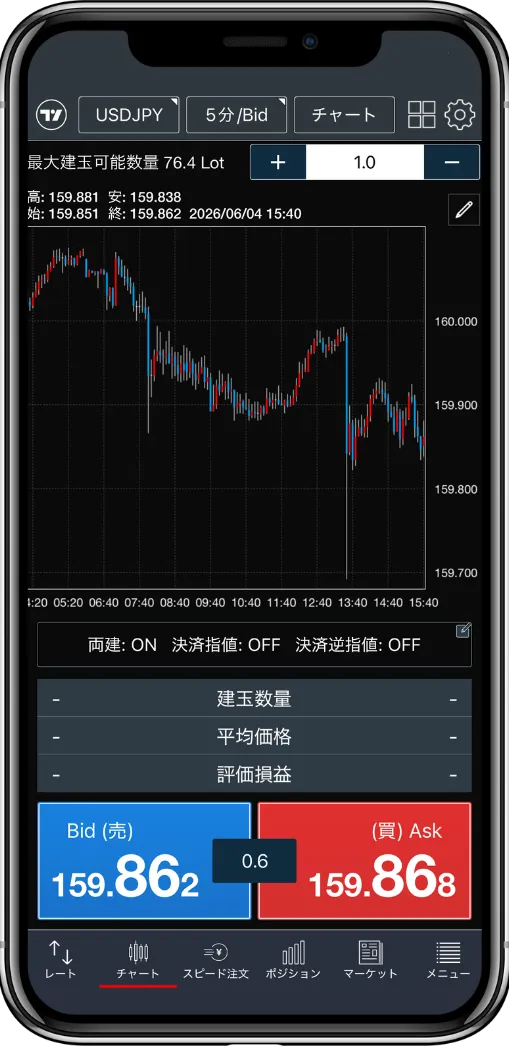Image resolution: width=509 pixels, height=1047 pixels.
Task: Buy at Ask 159.868
Action: pyautogui.click(x=364, y=861)
